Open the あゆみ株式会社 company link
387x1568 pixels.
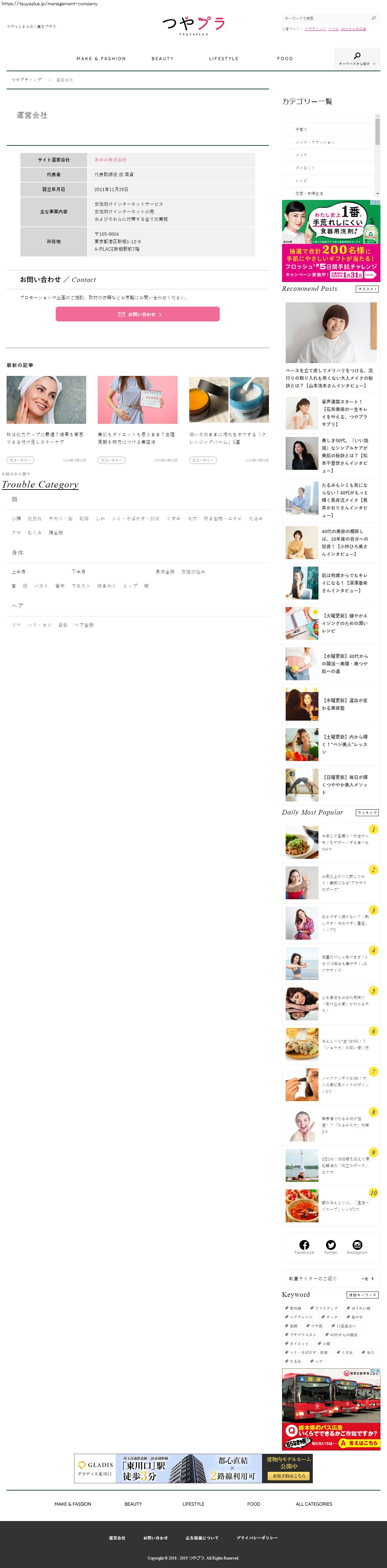point(110,160)
